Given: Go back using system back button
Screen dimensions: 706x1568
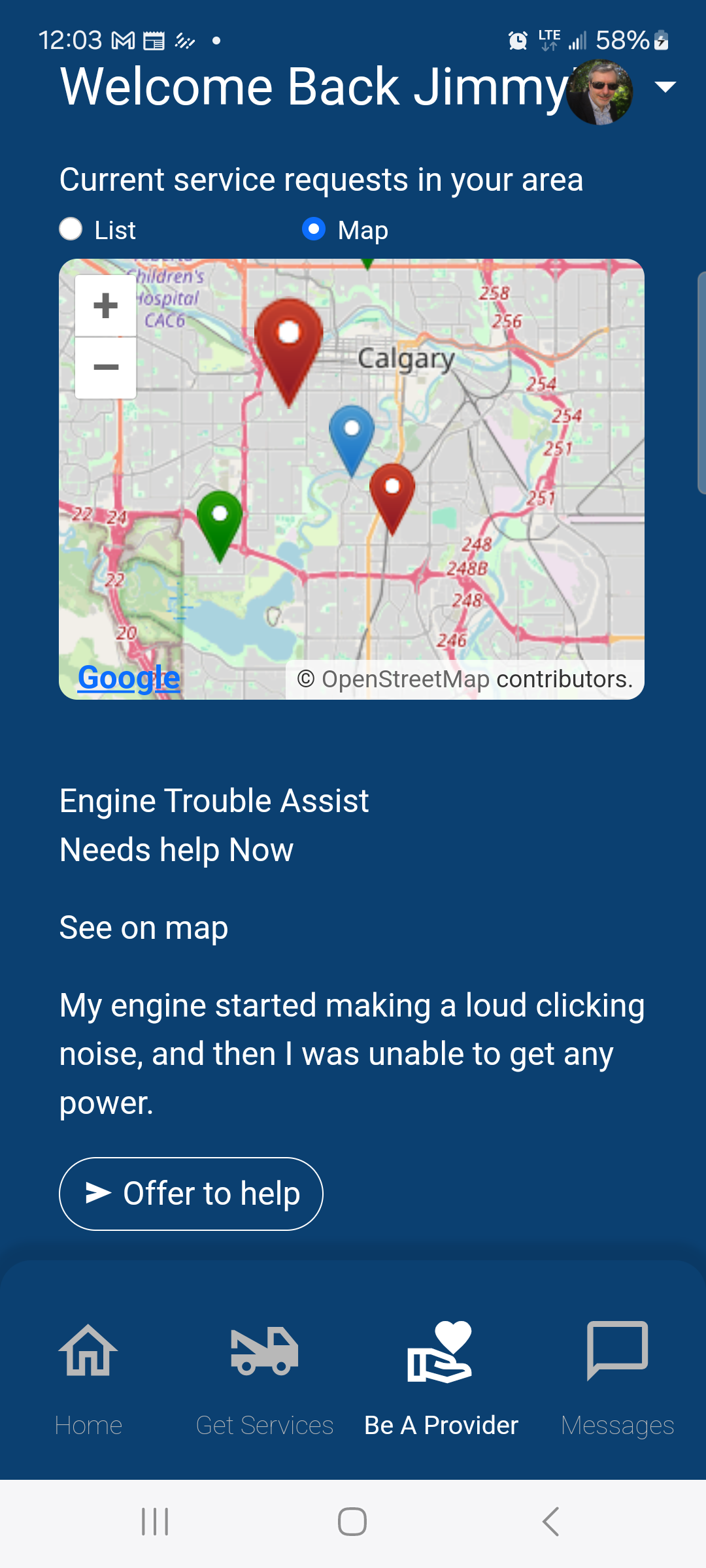Looking at the screenshot, I should [x=550, y=1522].
